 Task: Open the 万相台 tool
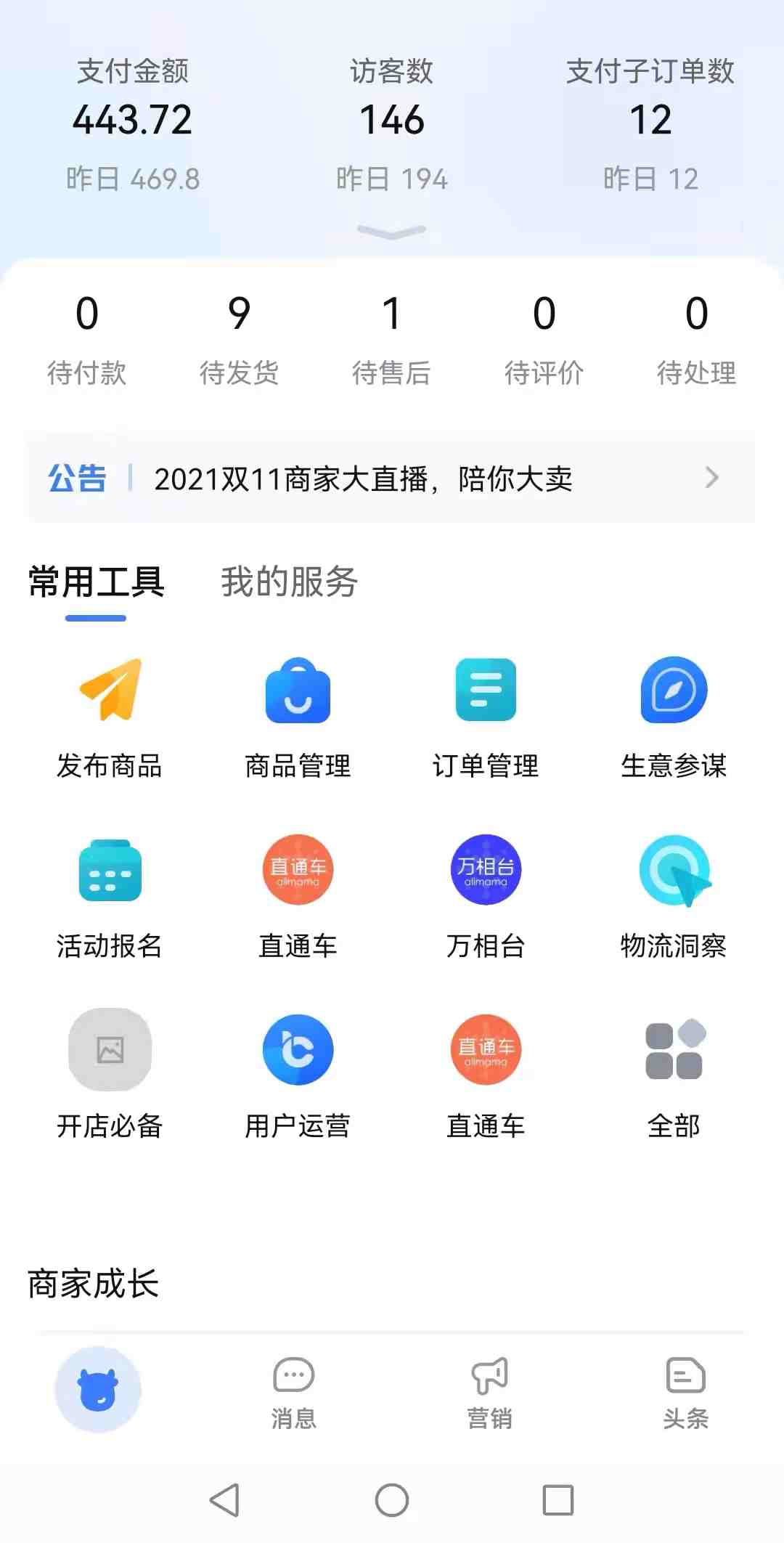point(486,898)
